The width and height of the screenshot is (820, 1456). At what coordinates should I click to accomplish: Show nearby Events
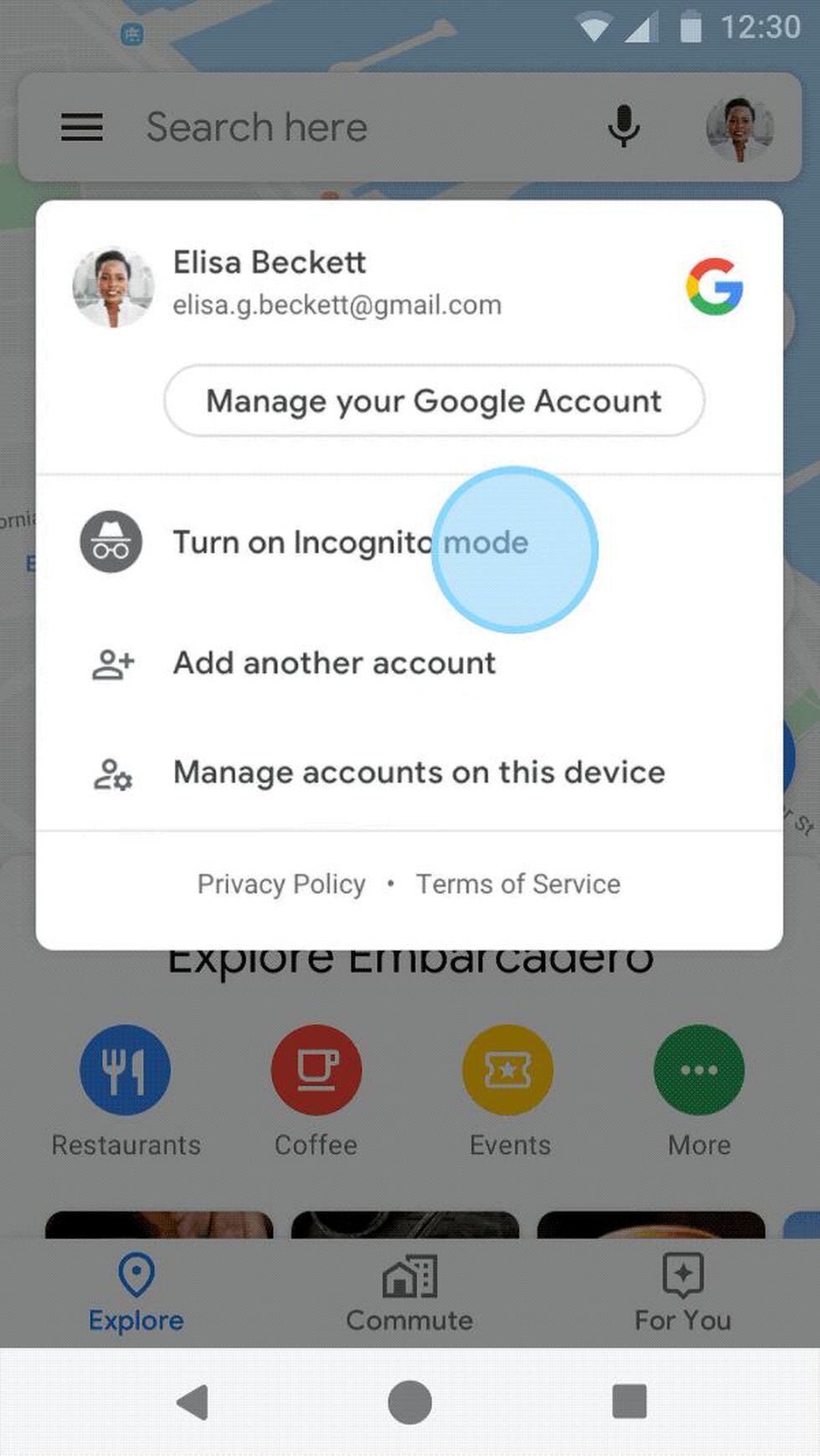tap(508, 1070)
